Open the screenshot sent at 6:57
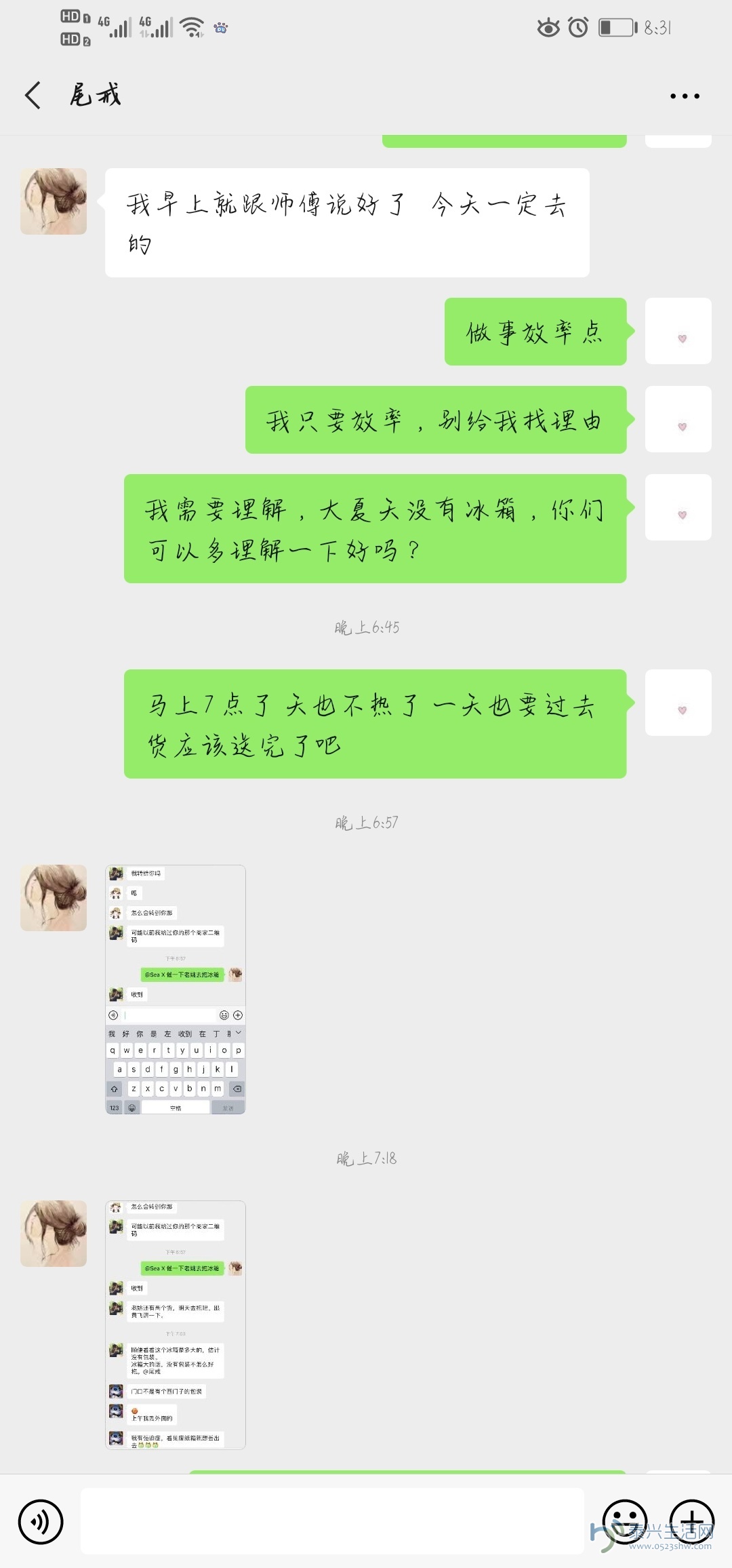The width and height of the screenshot is (732, 1568). point(176,989)
